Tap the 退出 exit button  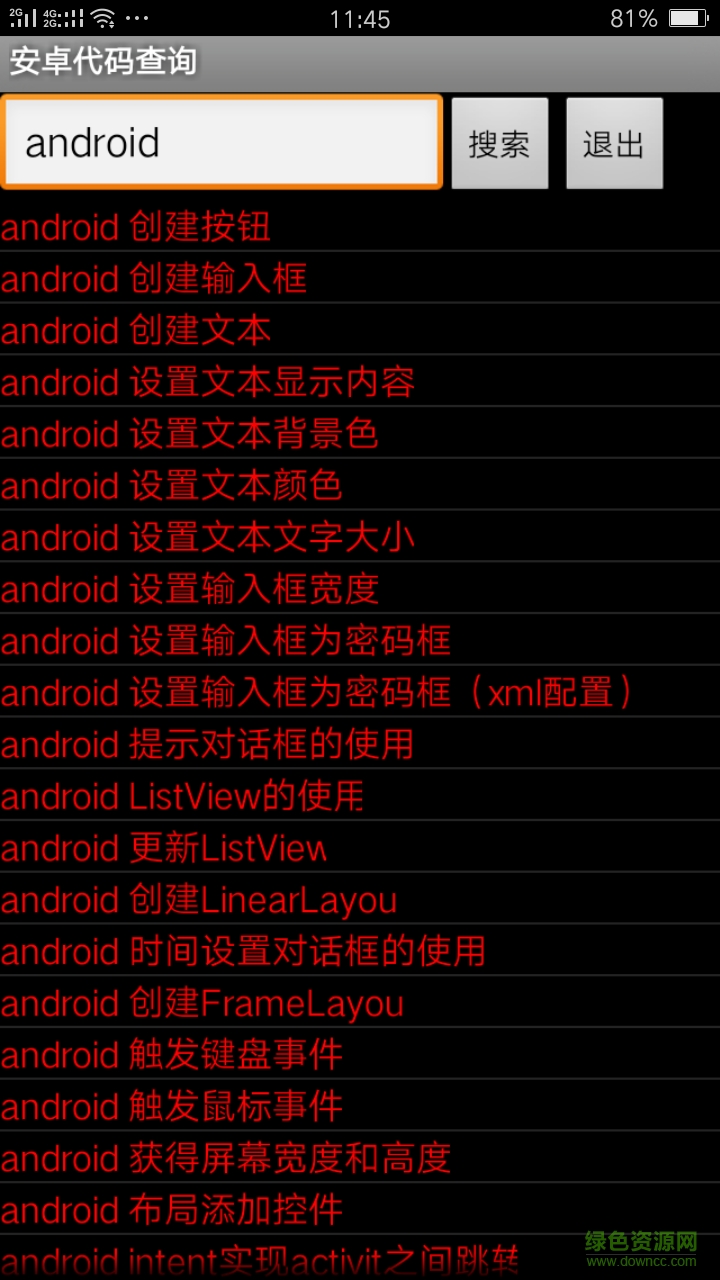tap(614, 143)
